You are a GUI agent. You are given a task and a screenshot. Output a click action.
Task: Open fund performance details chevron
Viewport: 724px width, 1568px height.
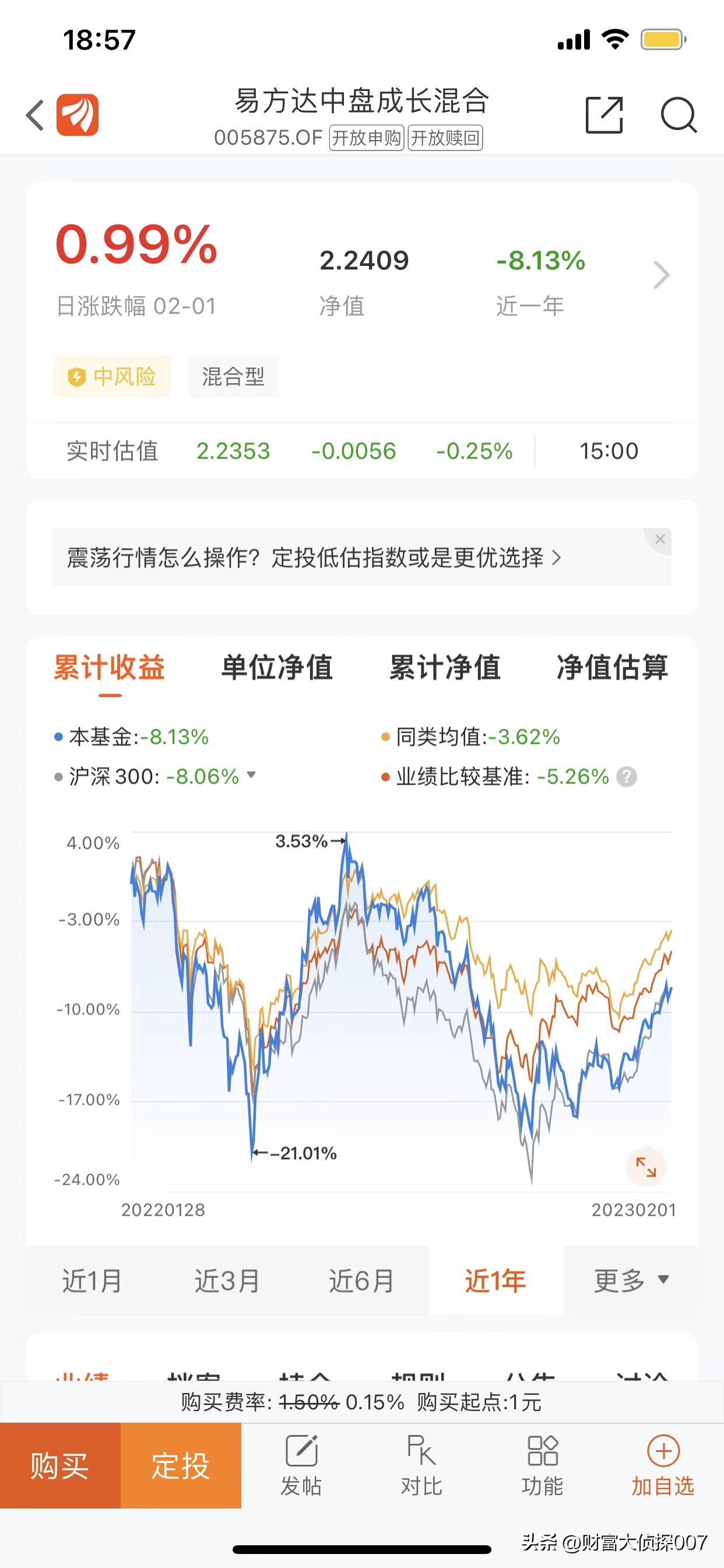click(x=661, y=275)
